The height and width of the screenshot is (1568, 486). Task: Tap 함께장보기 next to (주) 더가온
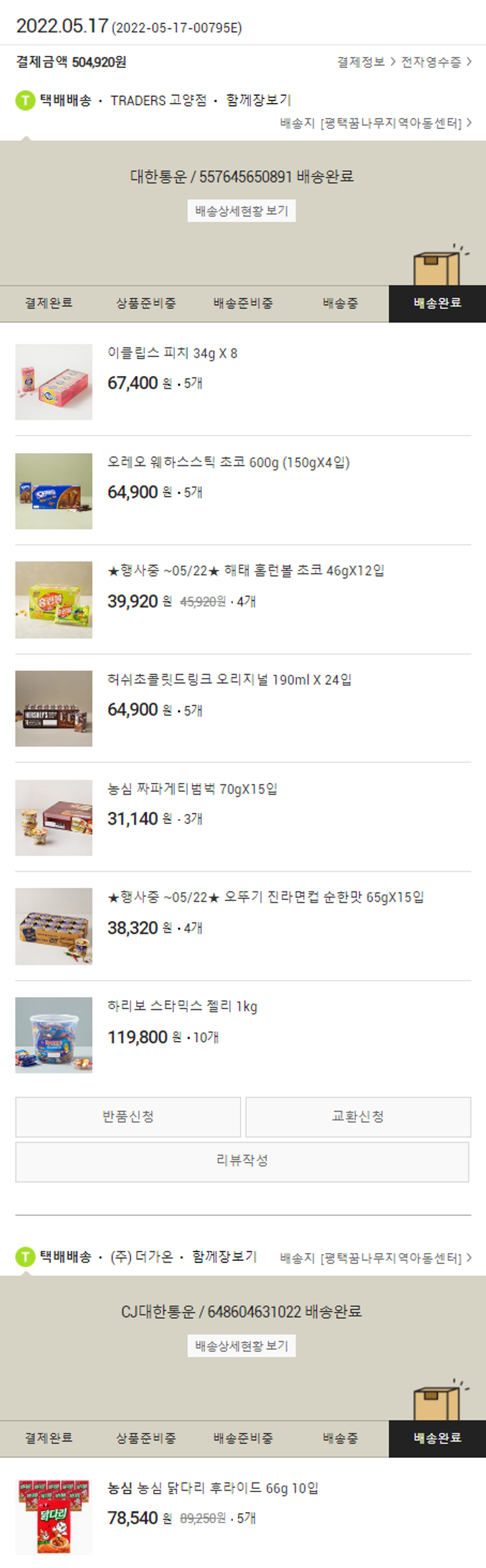pyautogui.click(x=224, y=1256)
